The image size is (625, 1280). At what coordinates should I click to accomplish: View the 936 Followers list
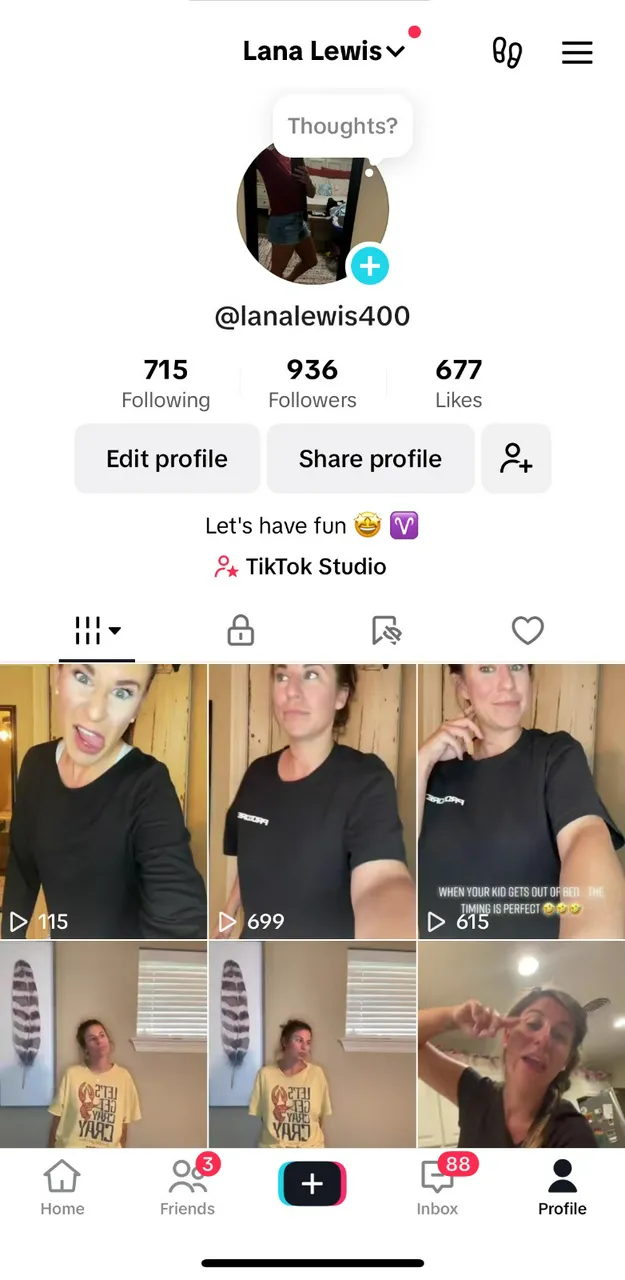pyautogui.click(x=312, y=384)
